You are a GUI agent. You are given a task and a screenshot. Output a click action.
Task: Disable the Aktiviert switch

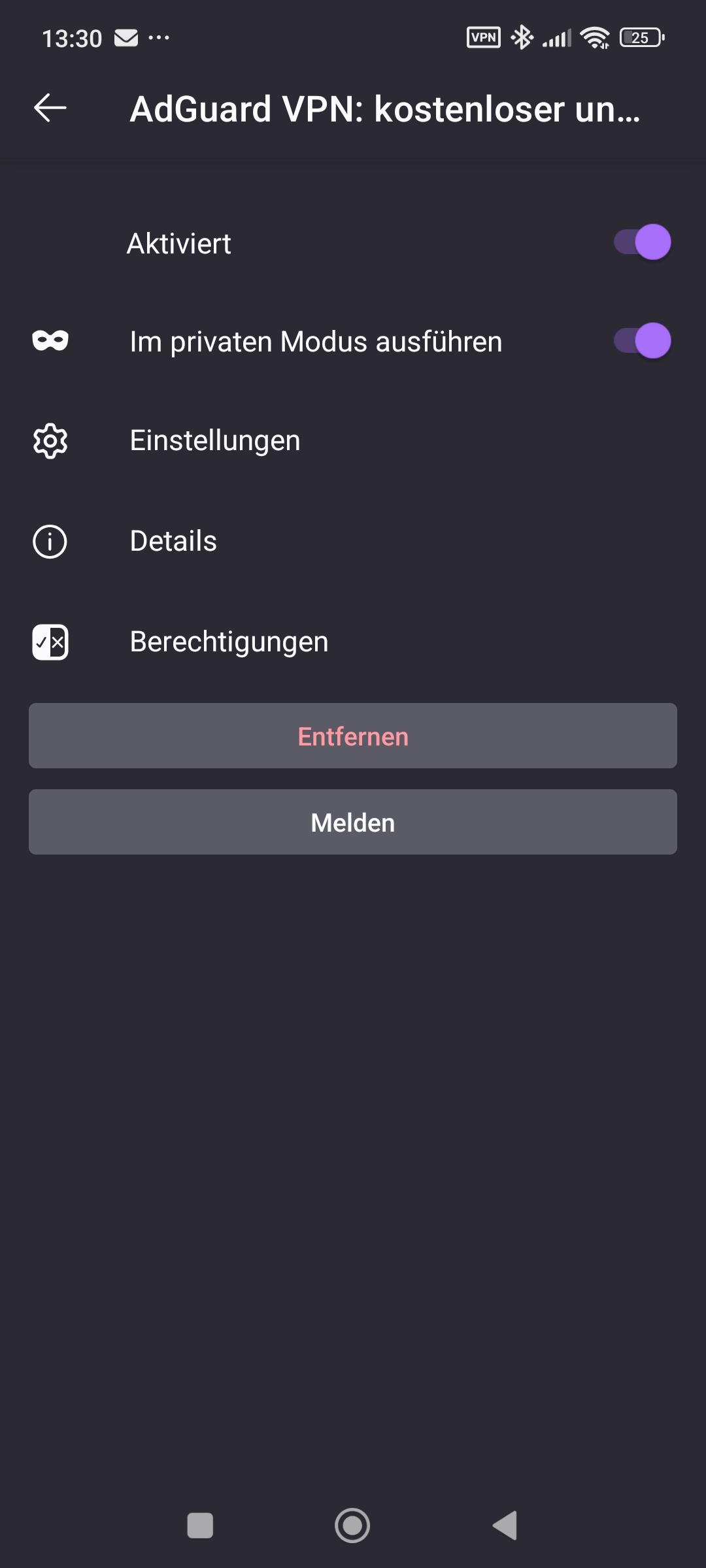[x=642, y=242]
